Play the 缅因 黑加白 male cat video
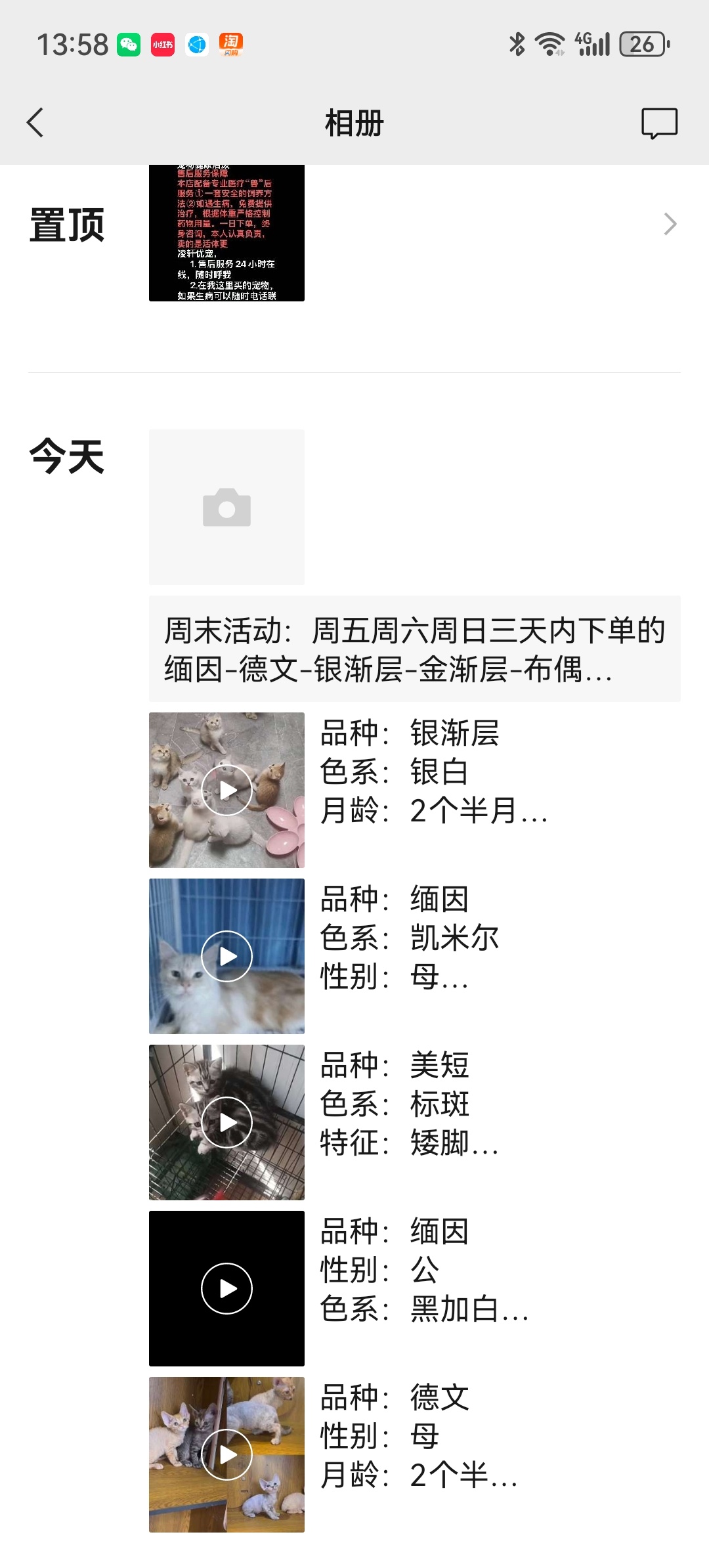Viewport: 709px width, 1568px height. (226, 1288)
